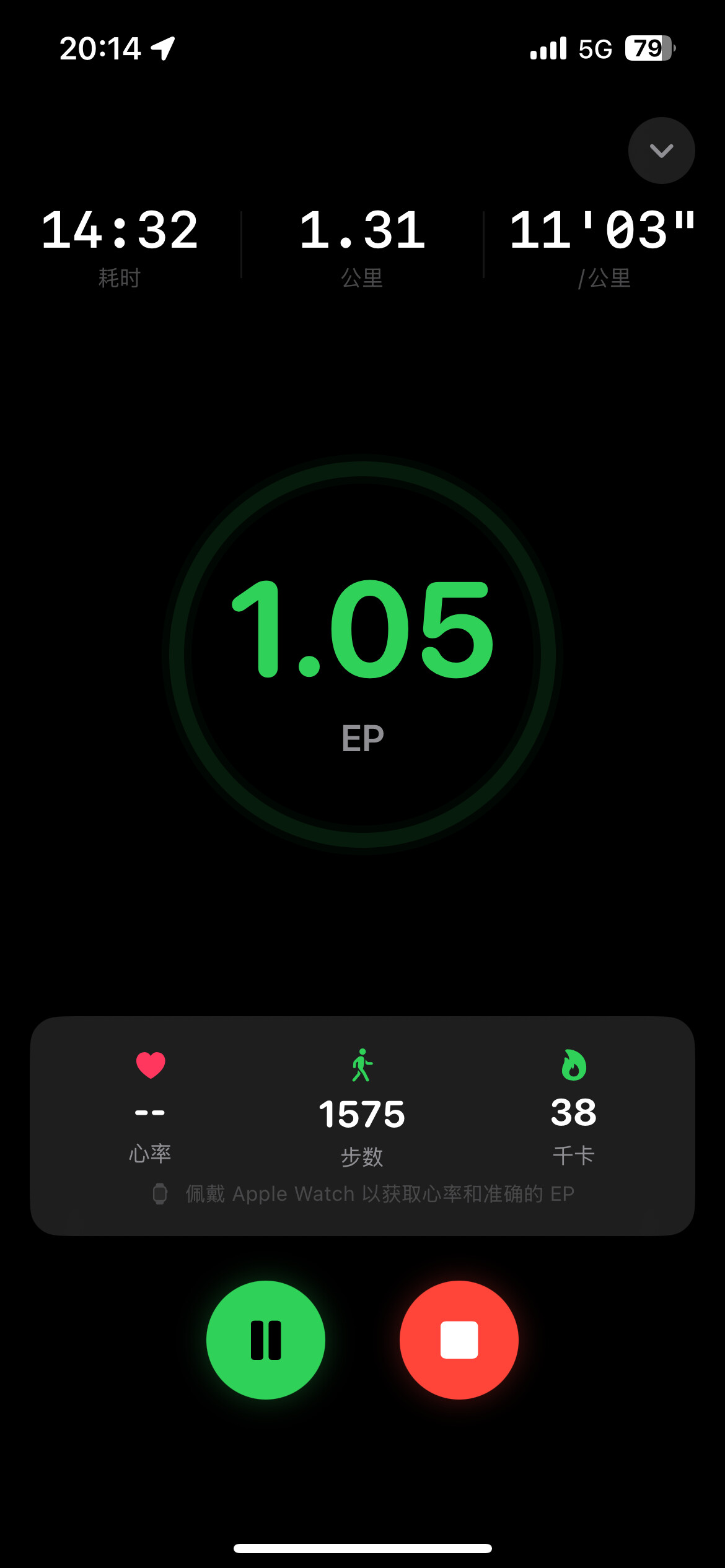Image resolution: width=725 pixels, height=1568 pixels.
Task: Collapse the workout screen with the chevron
Action: coord(661,150)
